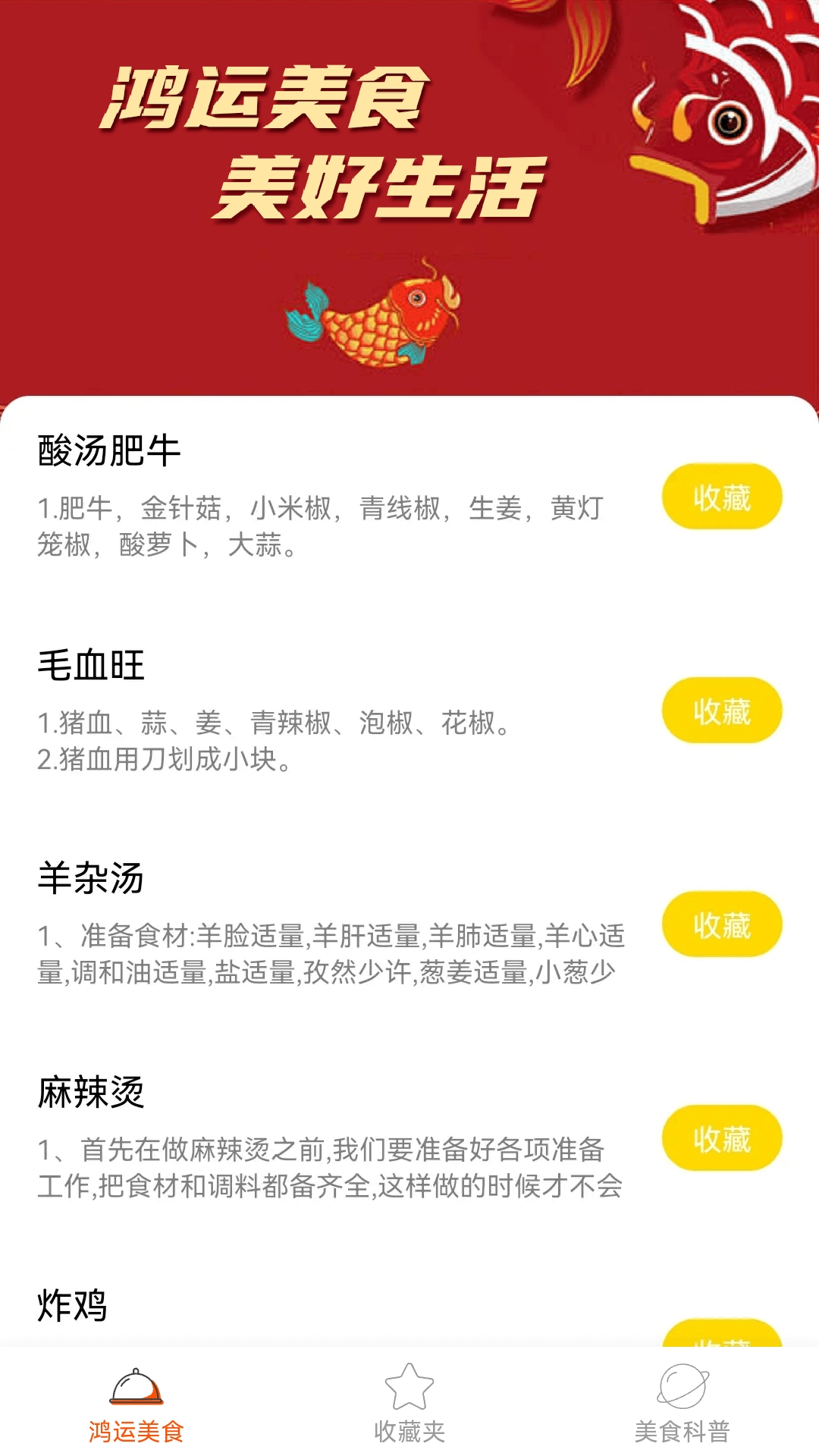The image size is (819, 1456).
Task: Open the 炸鸡 recipe
Action: tap(73, 1306)
